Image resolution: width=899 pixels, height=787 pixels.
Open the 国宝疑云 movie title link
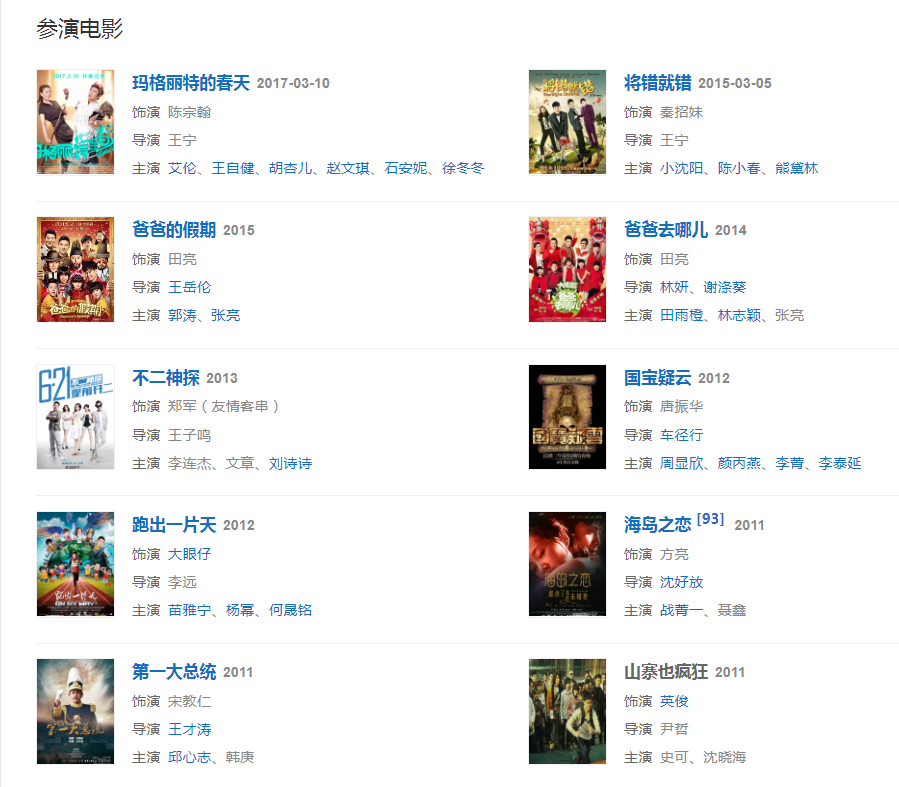[x=657, y=377]
